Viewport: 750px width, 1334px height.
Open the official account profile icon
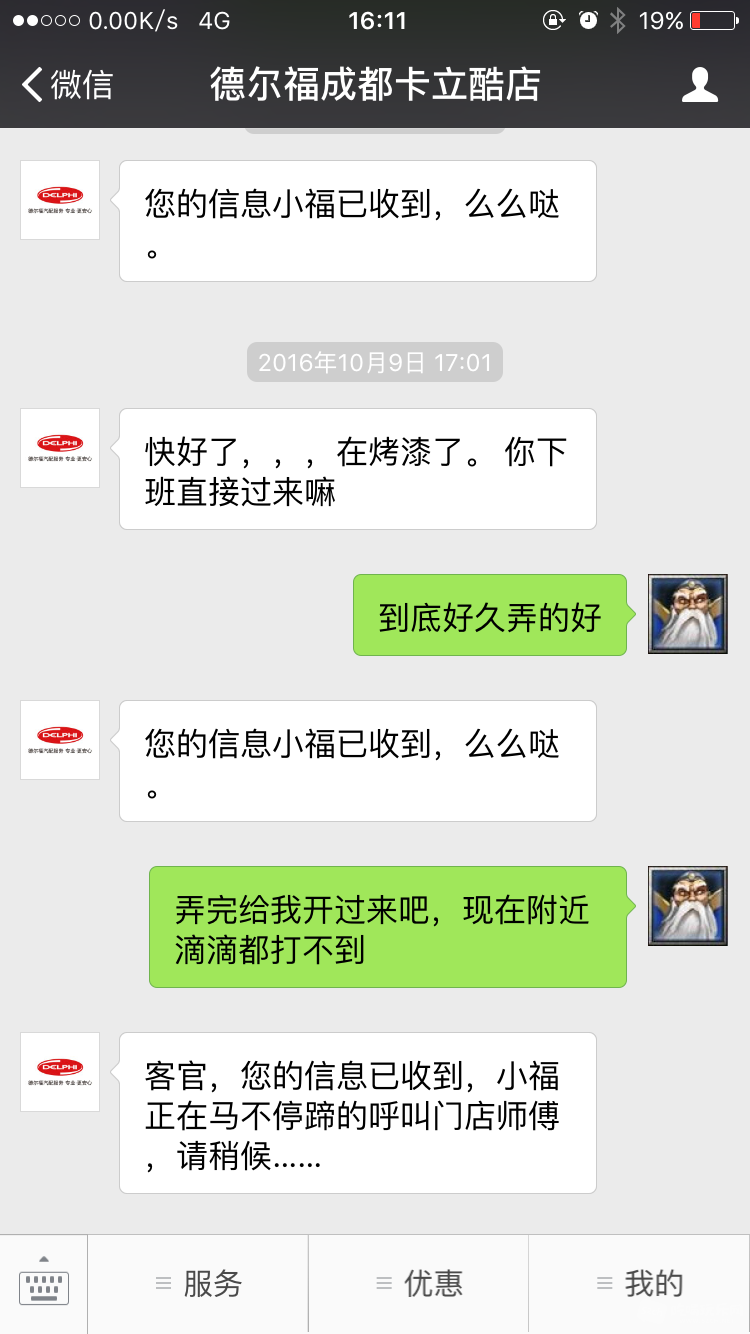699,85
